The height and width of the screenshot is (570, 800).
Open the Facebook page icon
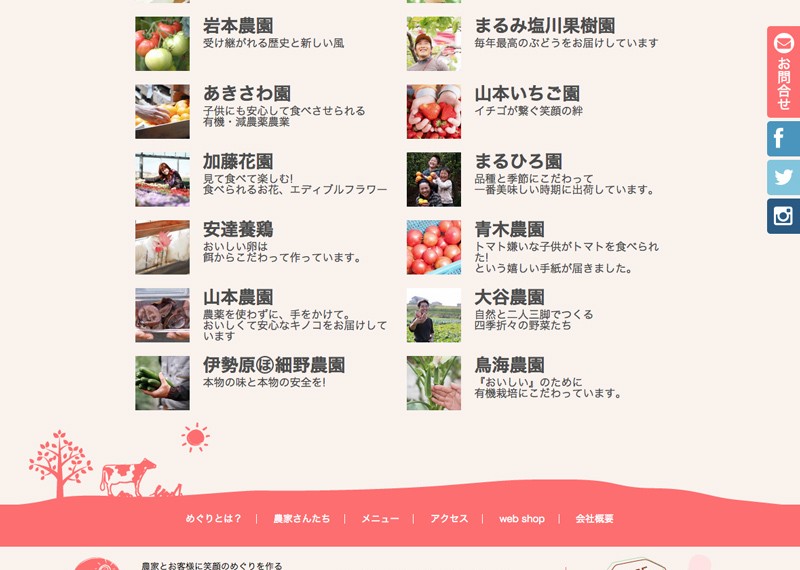click(783, 139)
